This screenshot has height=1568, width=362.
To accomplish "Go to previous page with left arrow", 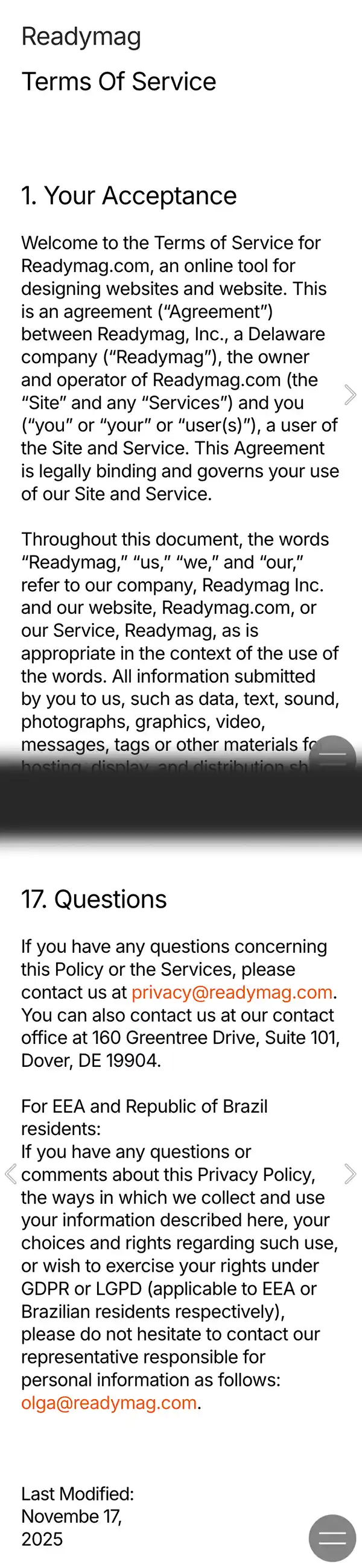I will pyautogui.click(x=10, y=1174).
